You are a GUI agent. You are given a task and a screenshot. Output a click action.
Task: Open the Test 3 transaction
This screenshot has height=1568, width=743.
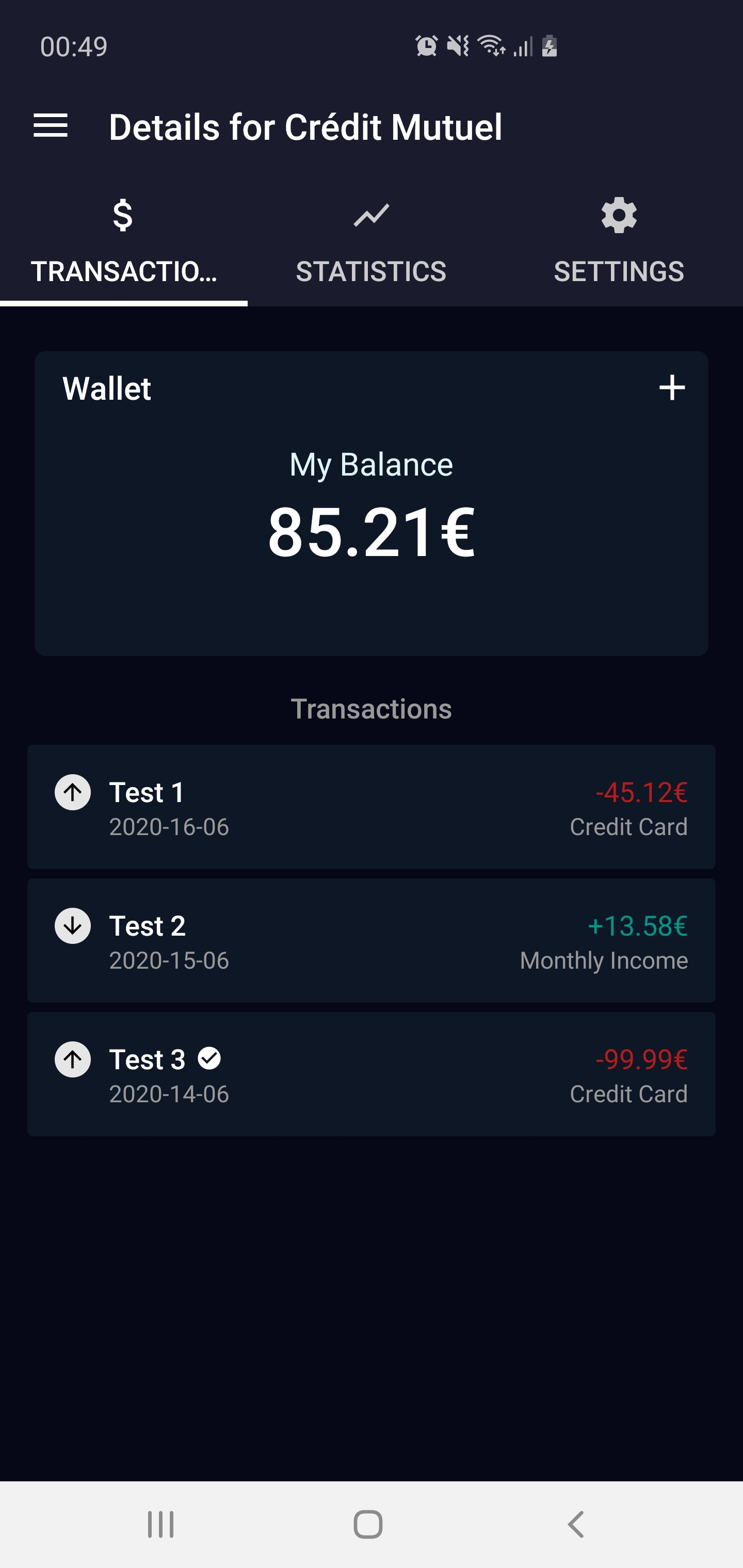pyautogui.click(x=371, y=1074)
